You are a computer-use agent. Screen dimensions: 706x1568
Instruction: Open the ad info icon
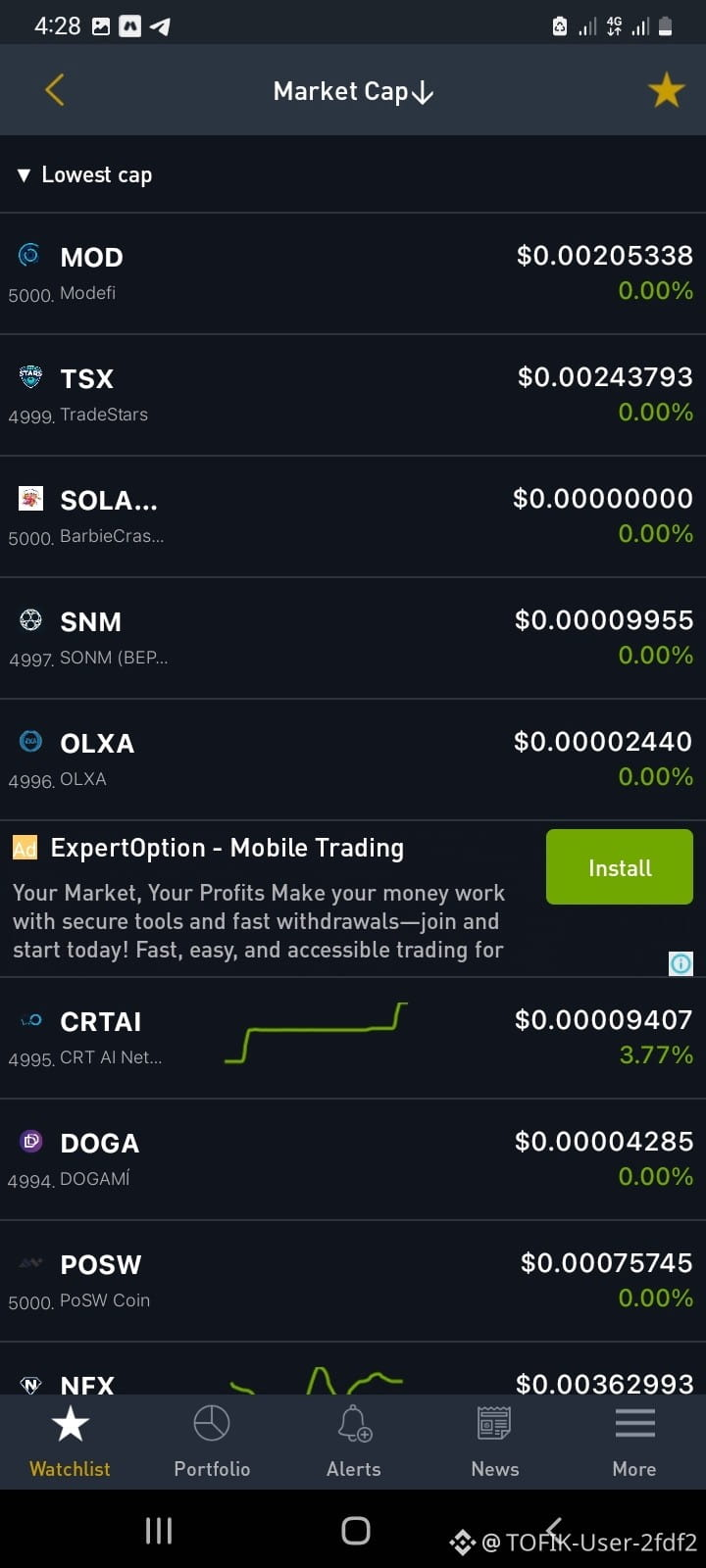tap(681, 963)
